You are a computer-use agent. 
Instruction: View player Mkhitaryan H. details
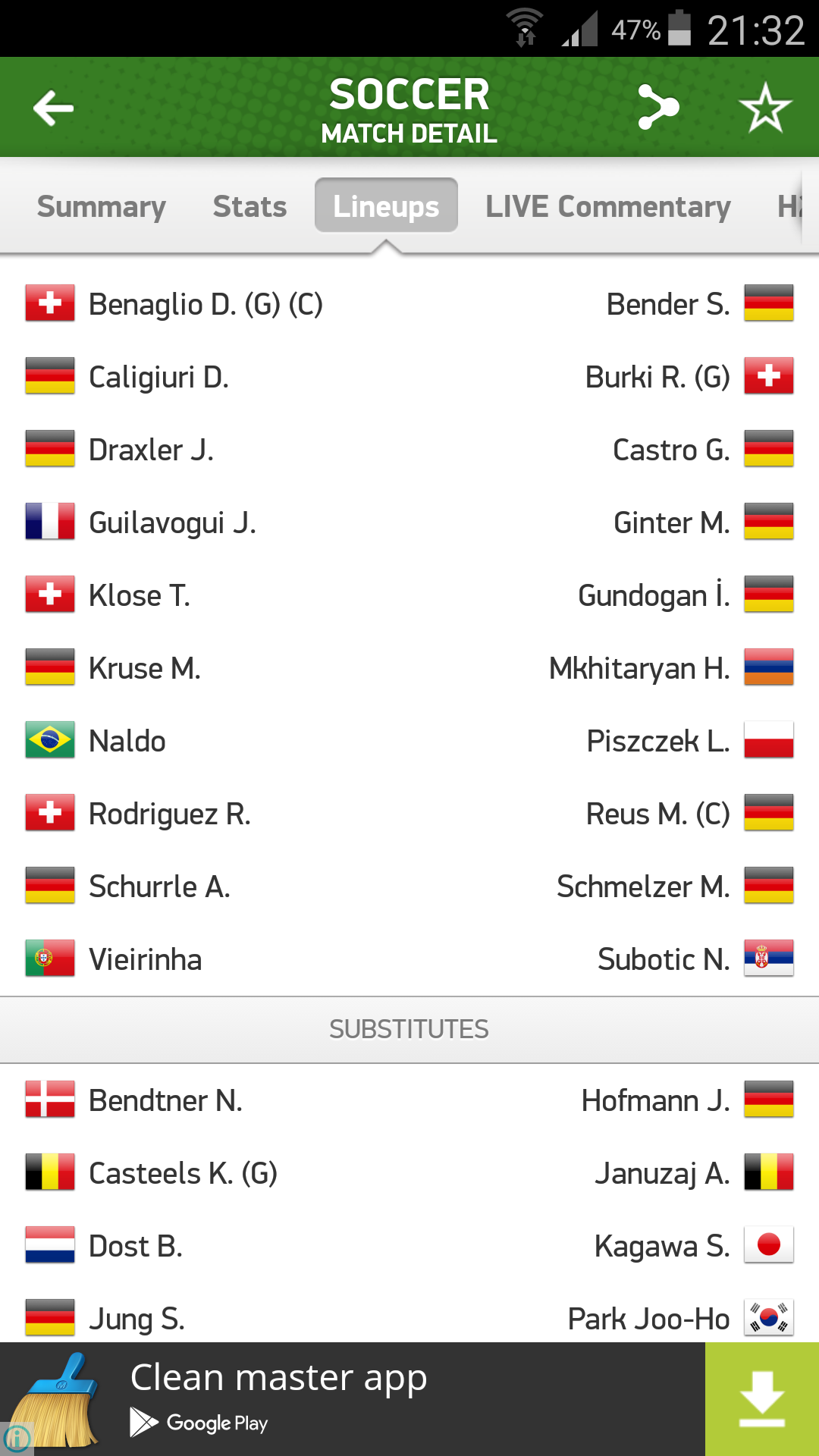click(639, 668)
